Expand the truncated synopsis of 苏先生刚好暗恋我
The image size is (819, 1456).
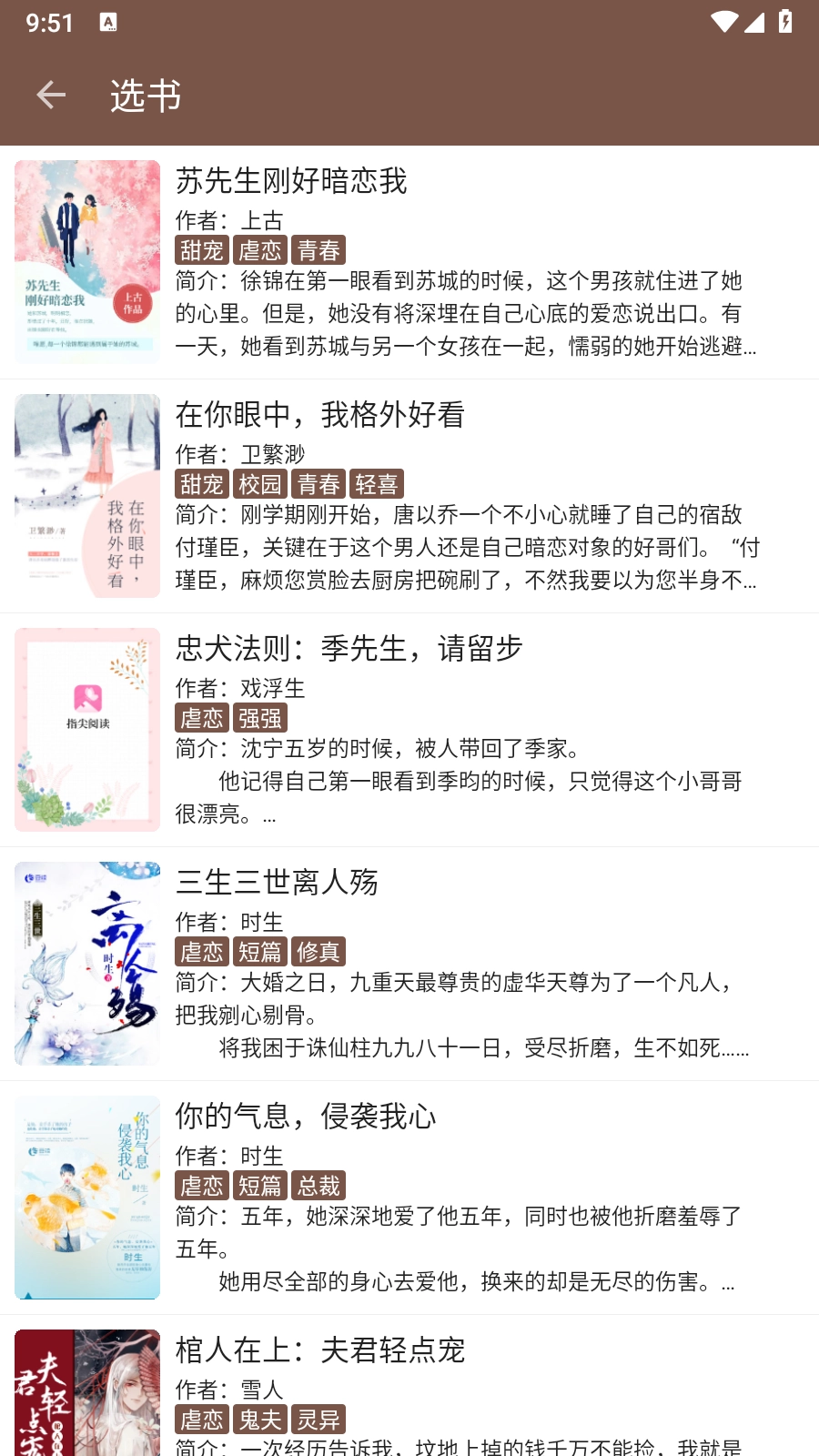tap(466, 315)
